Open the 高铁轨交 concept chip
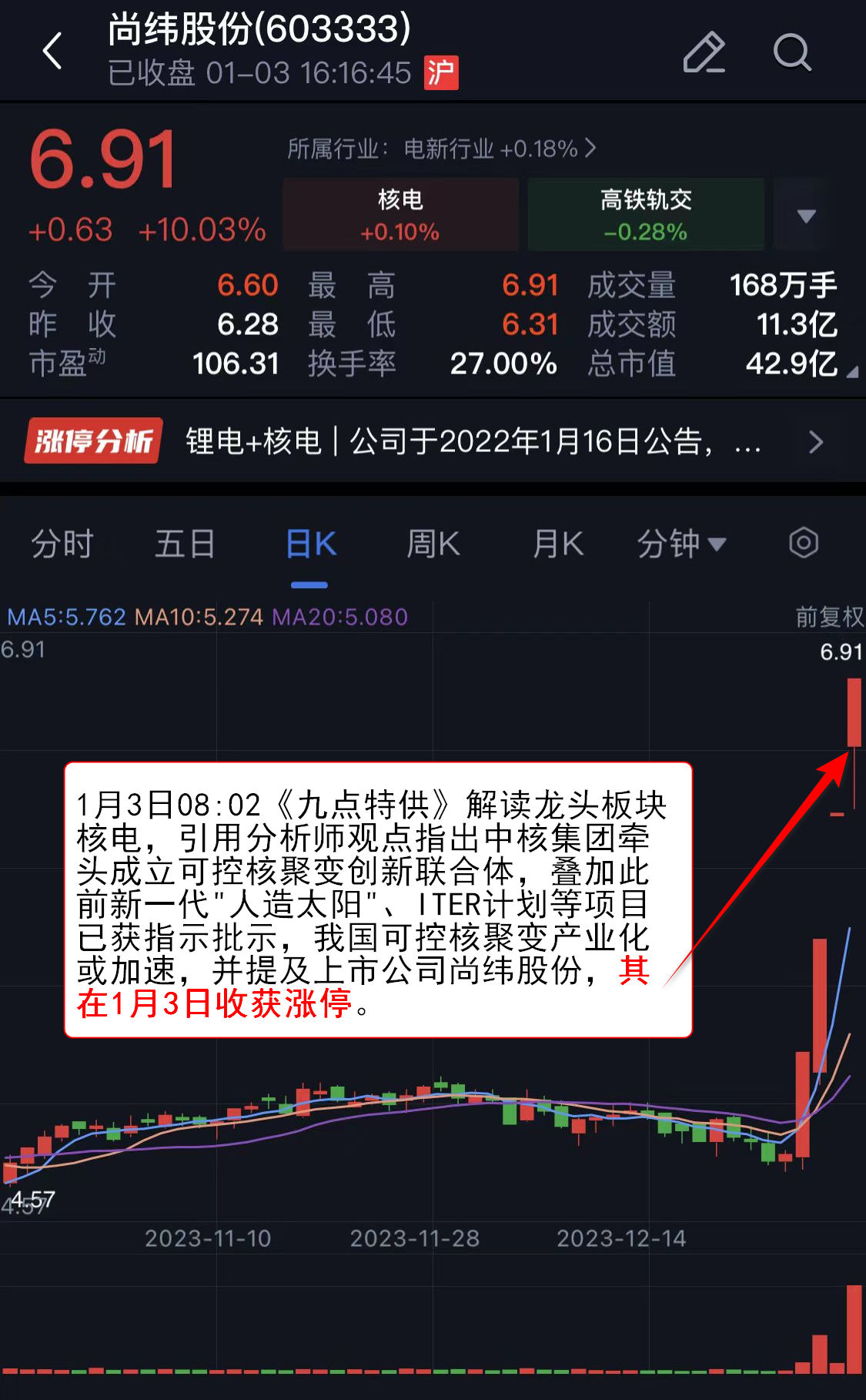Viewport: 866px width, 1400px height. coord(646,215)
